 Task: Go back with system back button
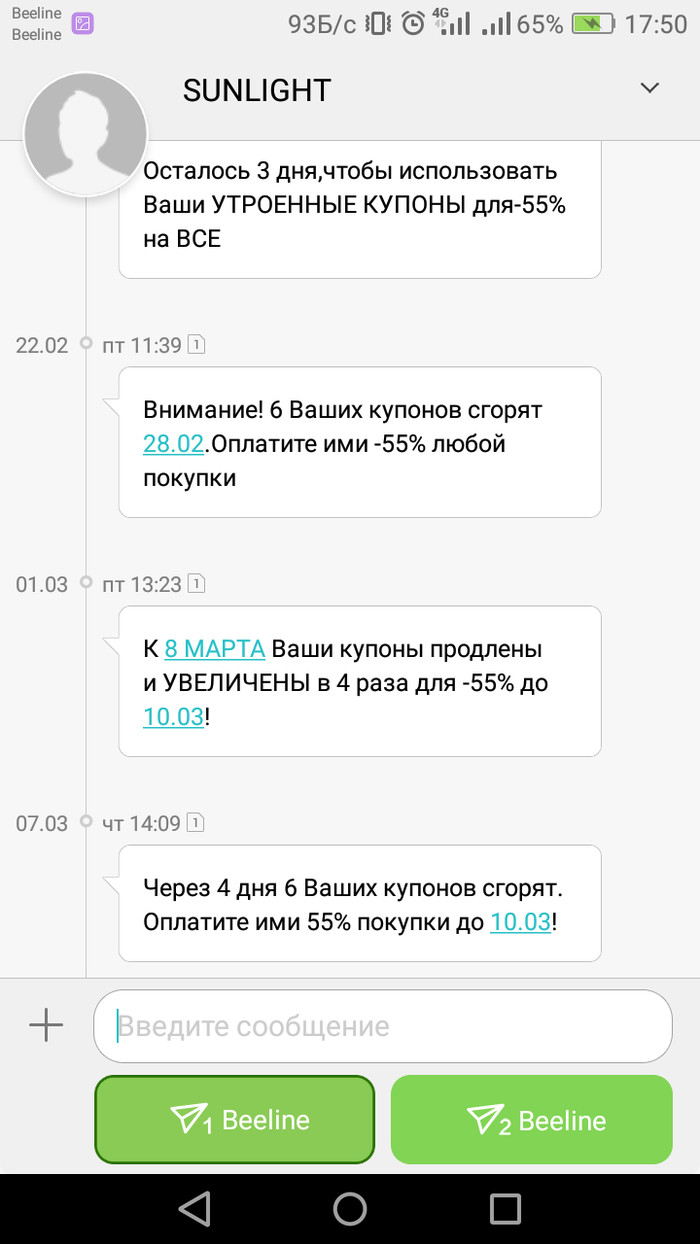point(194,1208)
